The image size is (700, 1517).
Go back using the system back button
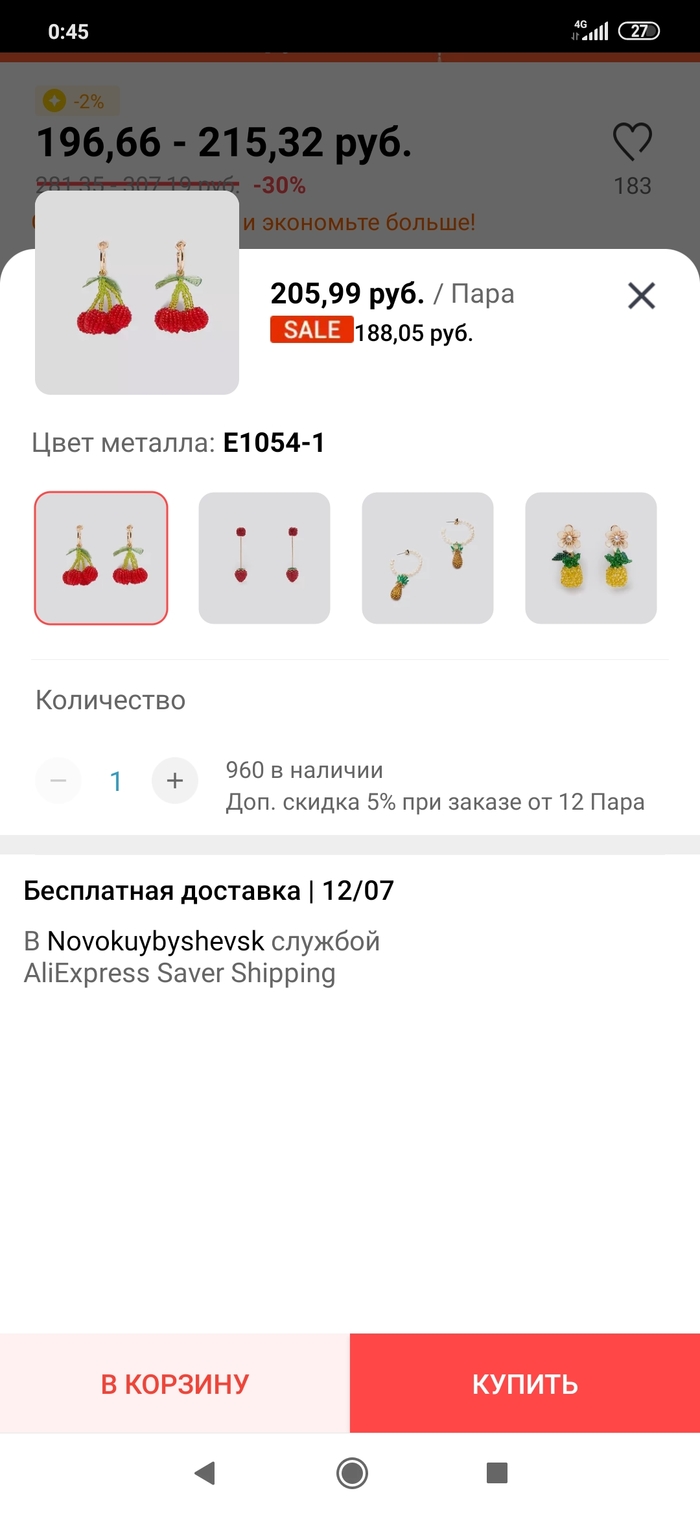[205, 1472]
